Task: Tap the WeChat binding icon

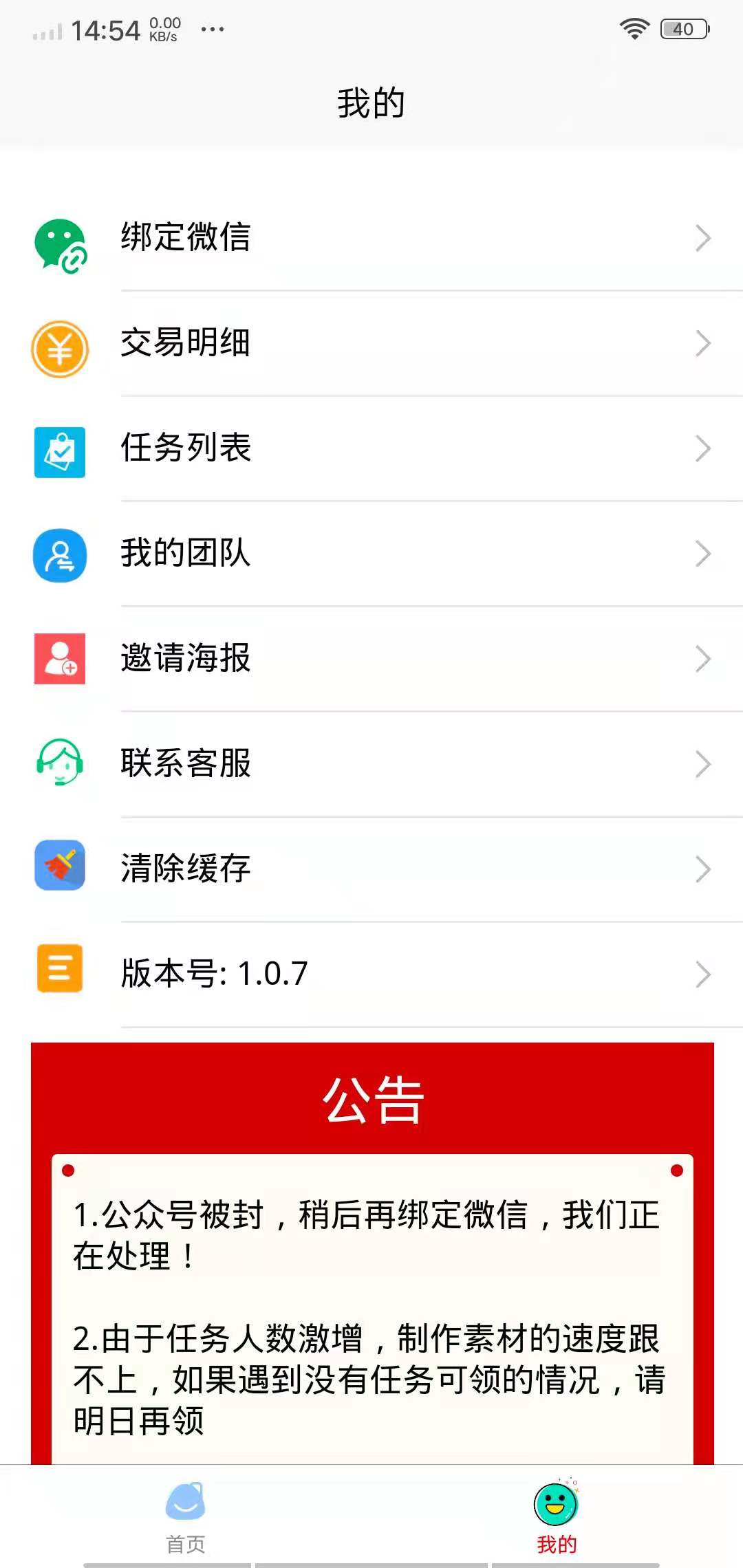Action: [59, 242]
